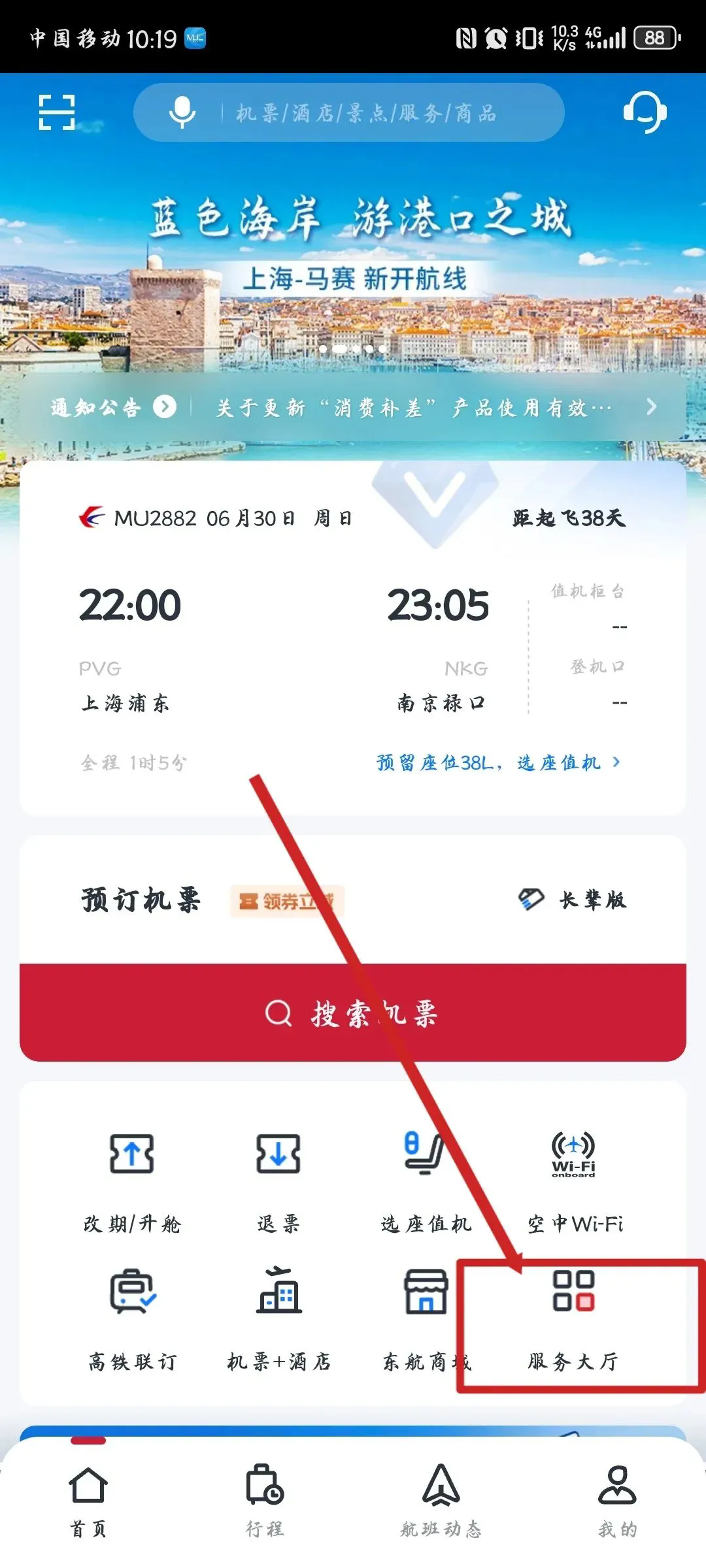The height and width of the screenshot is (1568, 706).
Task: Tap the voice search microphone
Action: (182, 112)
